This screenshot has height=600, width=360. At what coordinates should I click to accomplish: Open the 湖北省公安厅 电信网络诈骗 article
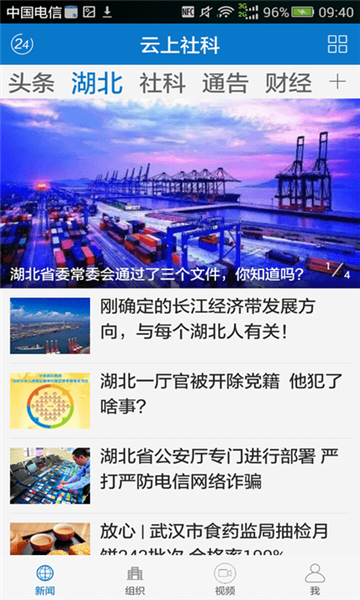180,476
